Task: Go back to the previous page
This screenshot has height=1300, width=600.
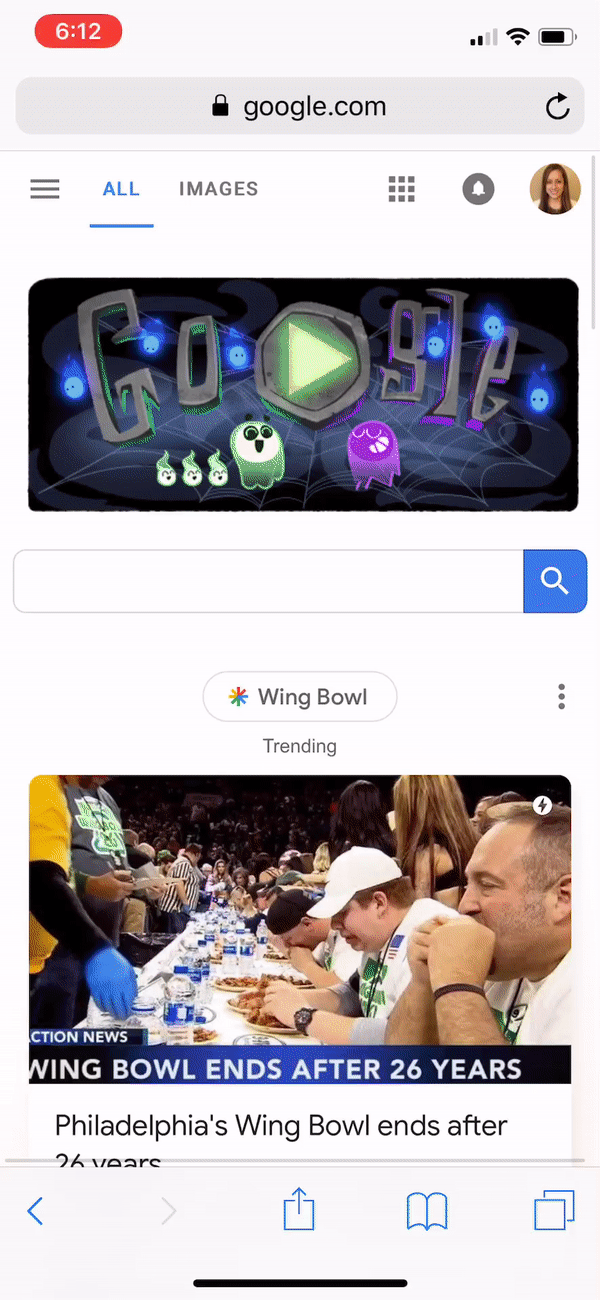Action: click(x=35, y=1212)
